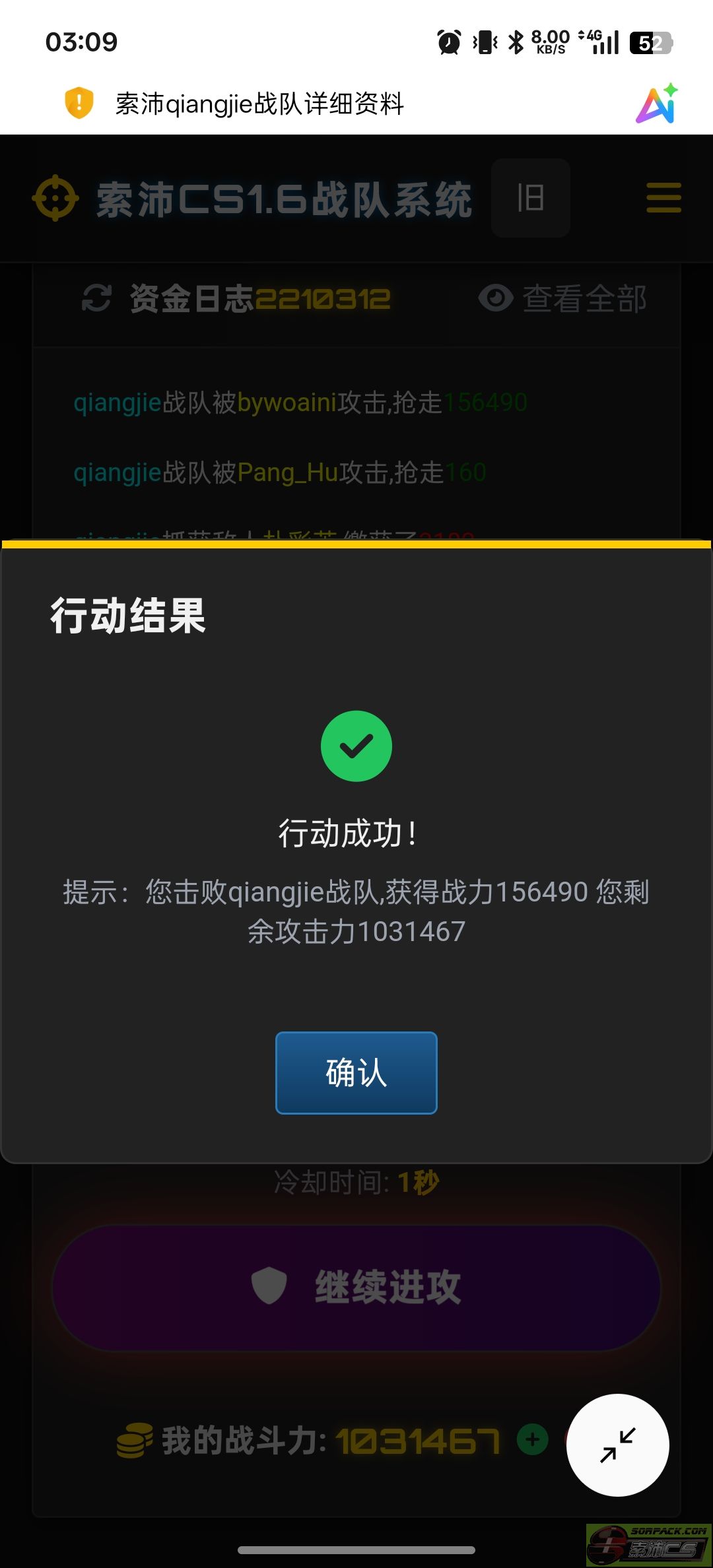The height and width of the screenshot is (1568, 713).
Task: Confirm the action result with 确认
Action: point(356,1072)
